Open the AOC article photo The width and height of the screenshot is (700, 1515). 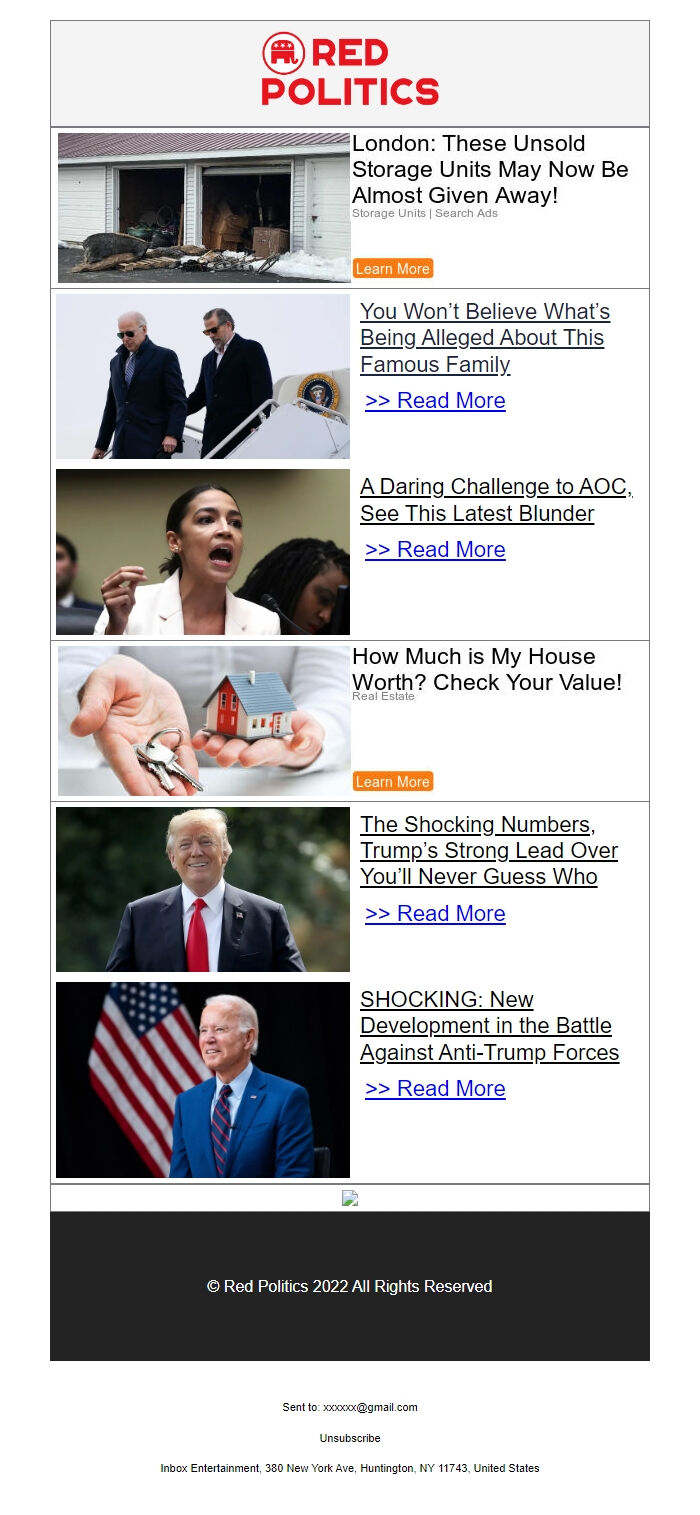203,552
